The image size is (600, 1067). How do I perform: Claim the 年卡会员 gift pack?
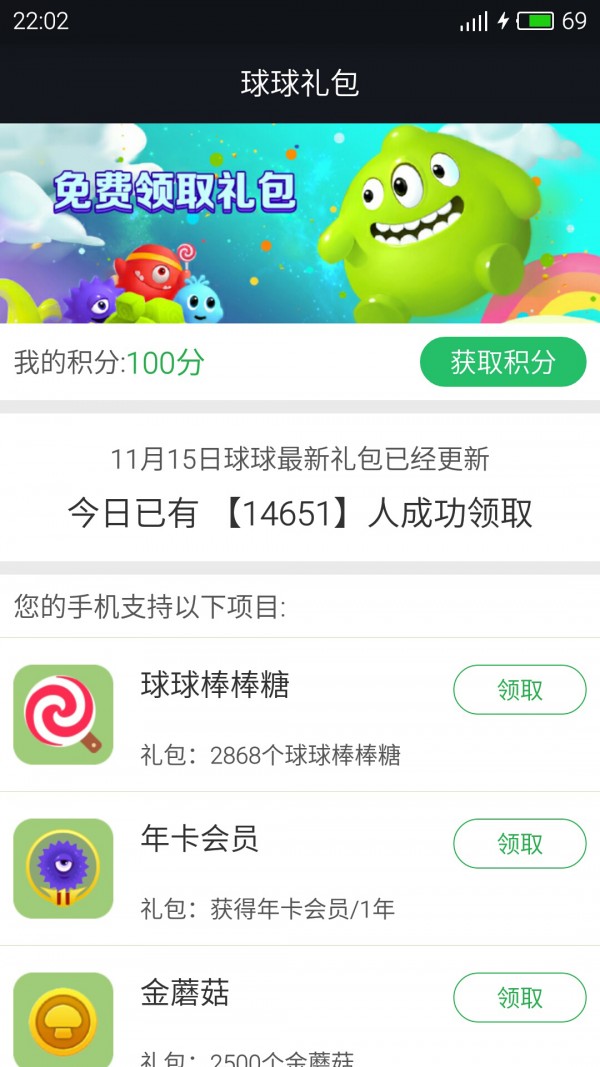[520, 844]
